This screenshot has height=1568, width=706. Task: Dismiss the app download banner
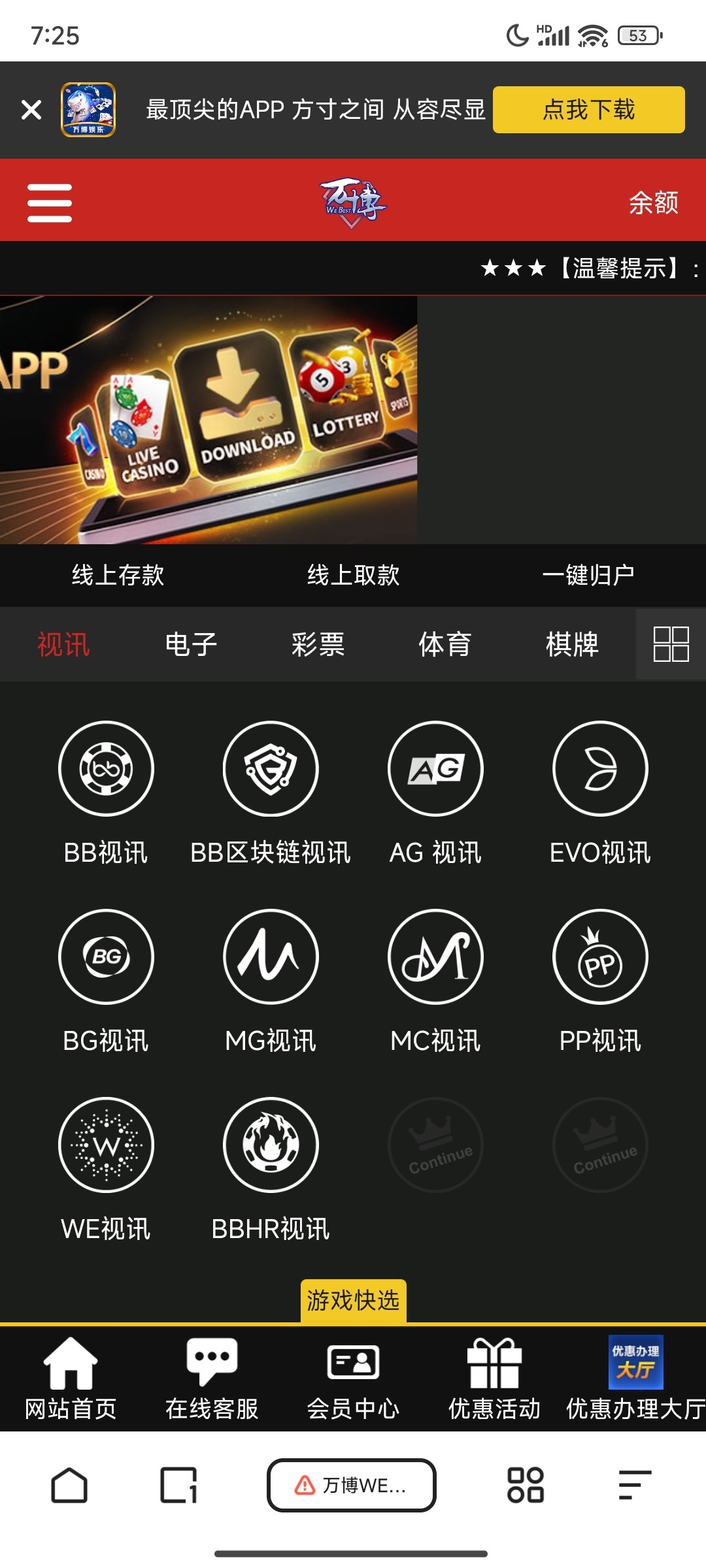coord(29,110)
